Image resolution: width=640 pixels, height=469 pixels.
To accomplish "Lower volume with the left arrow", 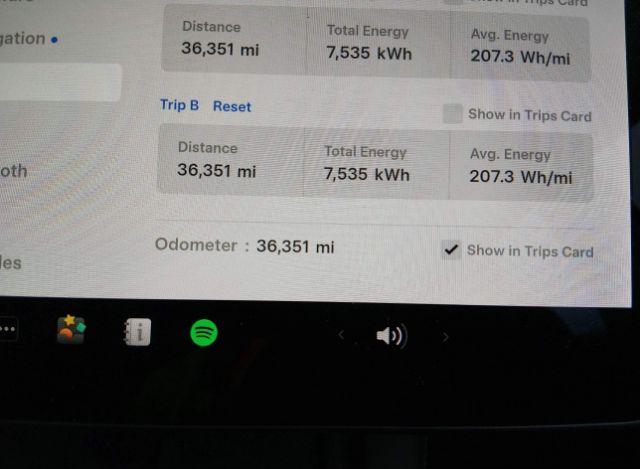I will pos(341,336).
